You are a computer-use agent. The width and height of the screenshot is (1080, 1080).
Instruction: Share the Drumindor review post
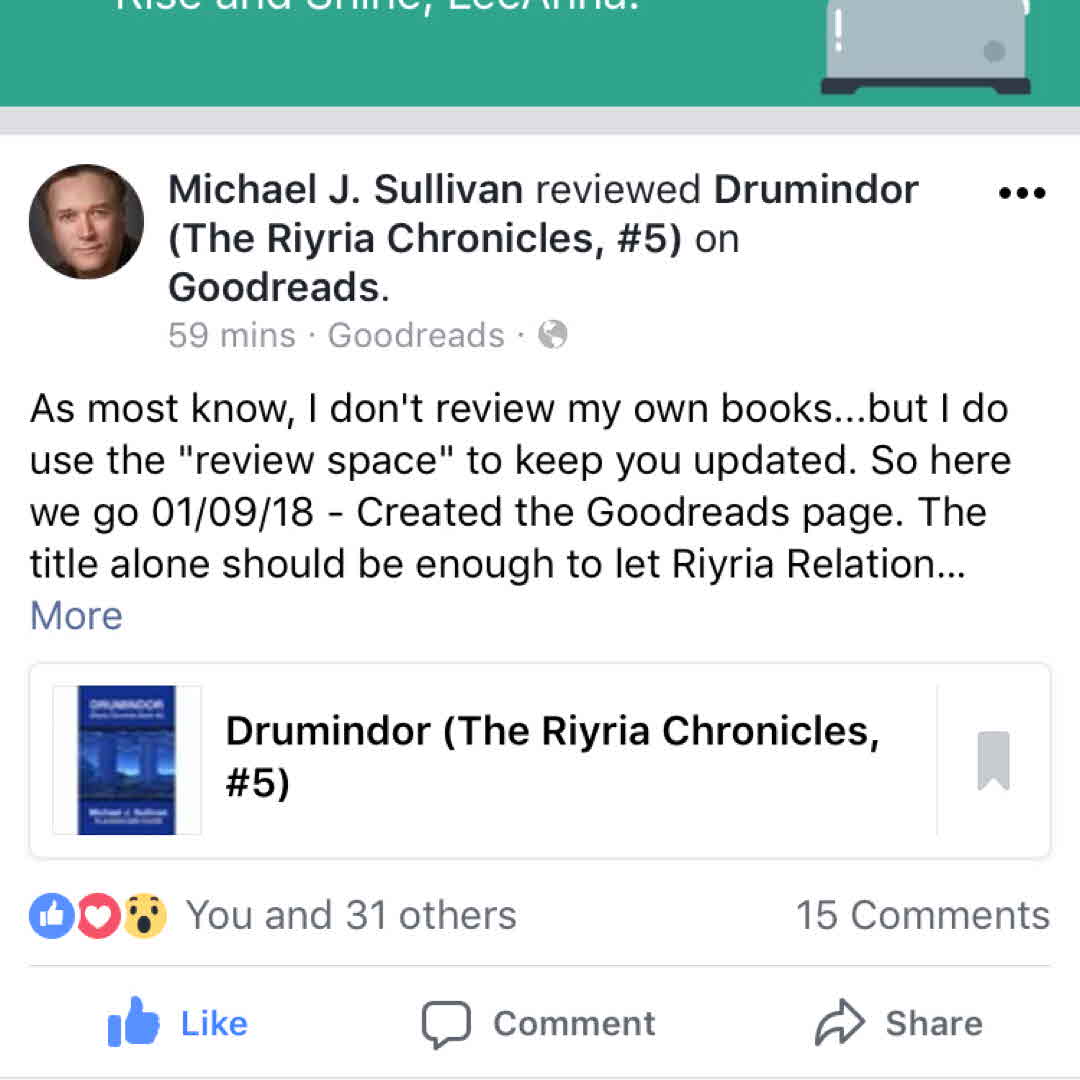[899, 1023]
